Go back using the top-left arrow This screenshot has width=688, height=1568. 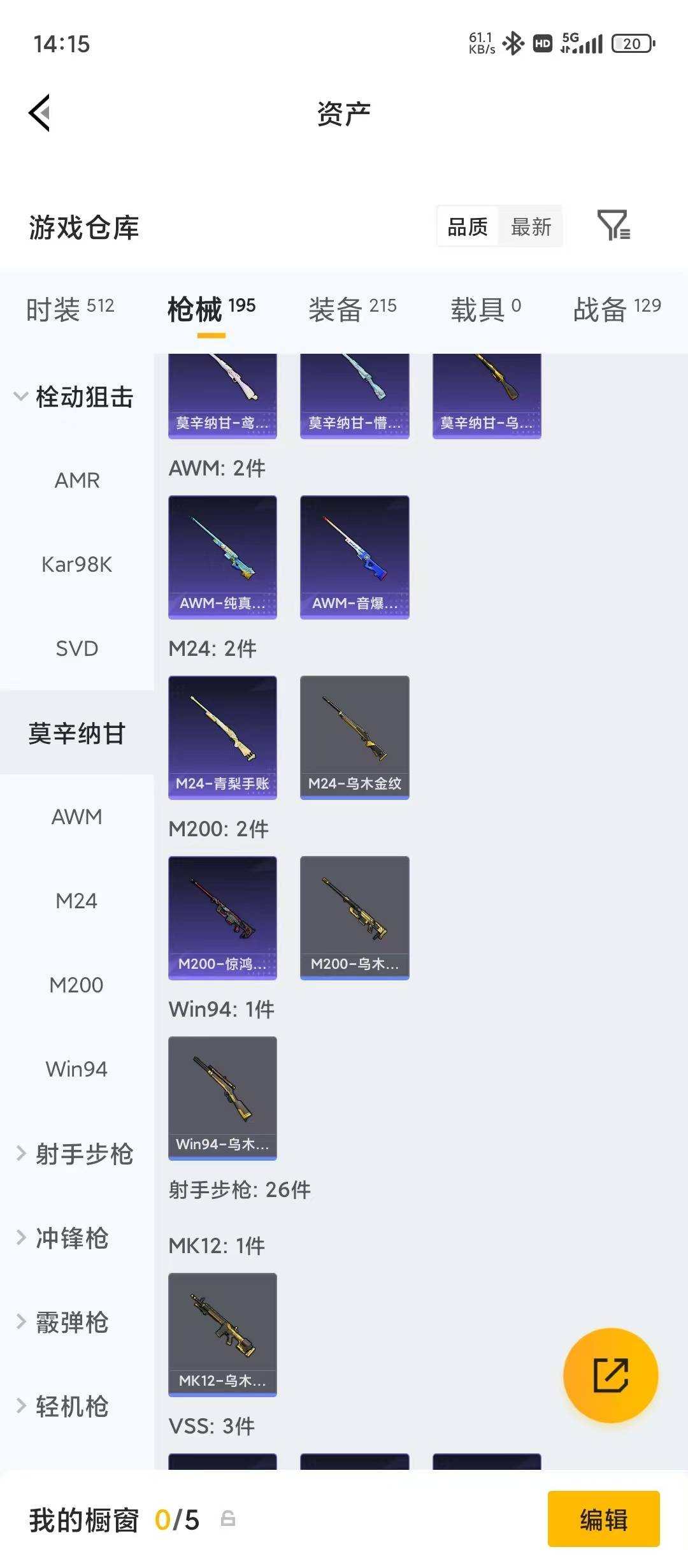39,113
